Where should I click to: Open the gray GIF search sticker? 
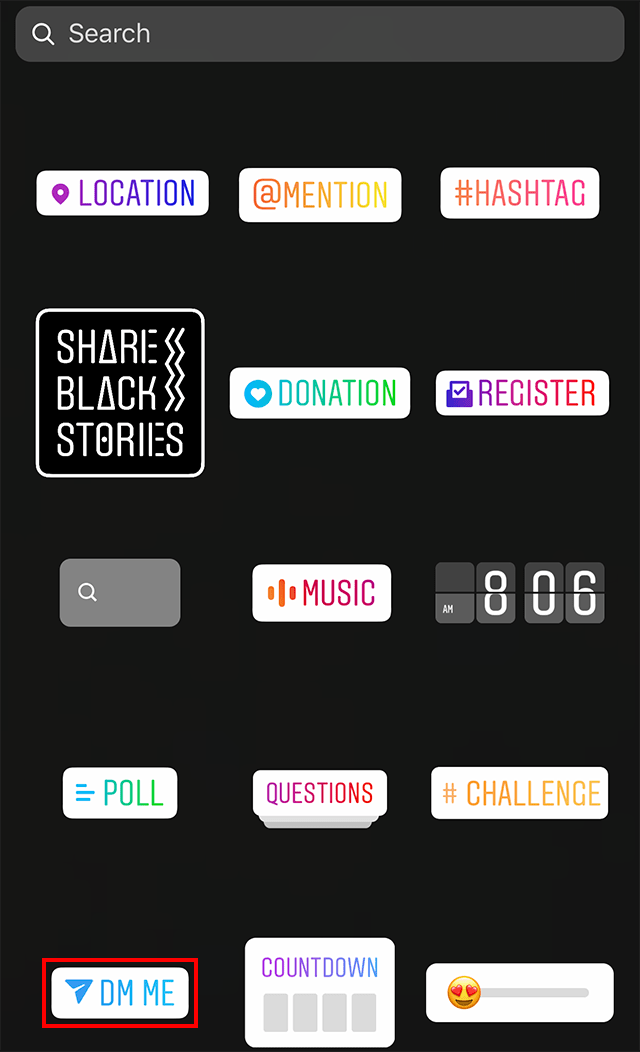point(120,593)
